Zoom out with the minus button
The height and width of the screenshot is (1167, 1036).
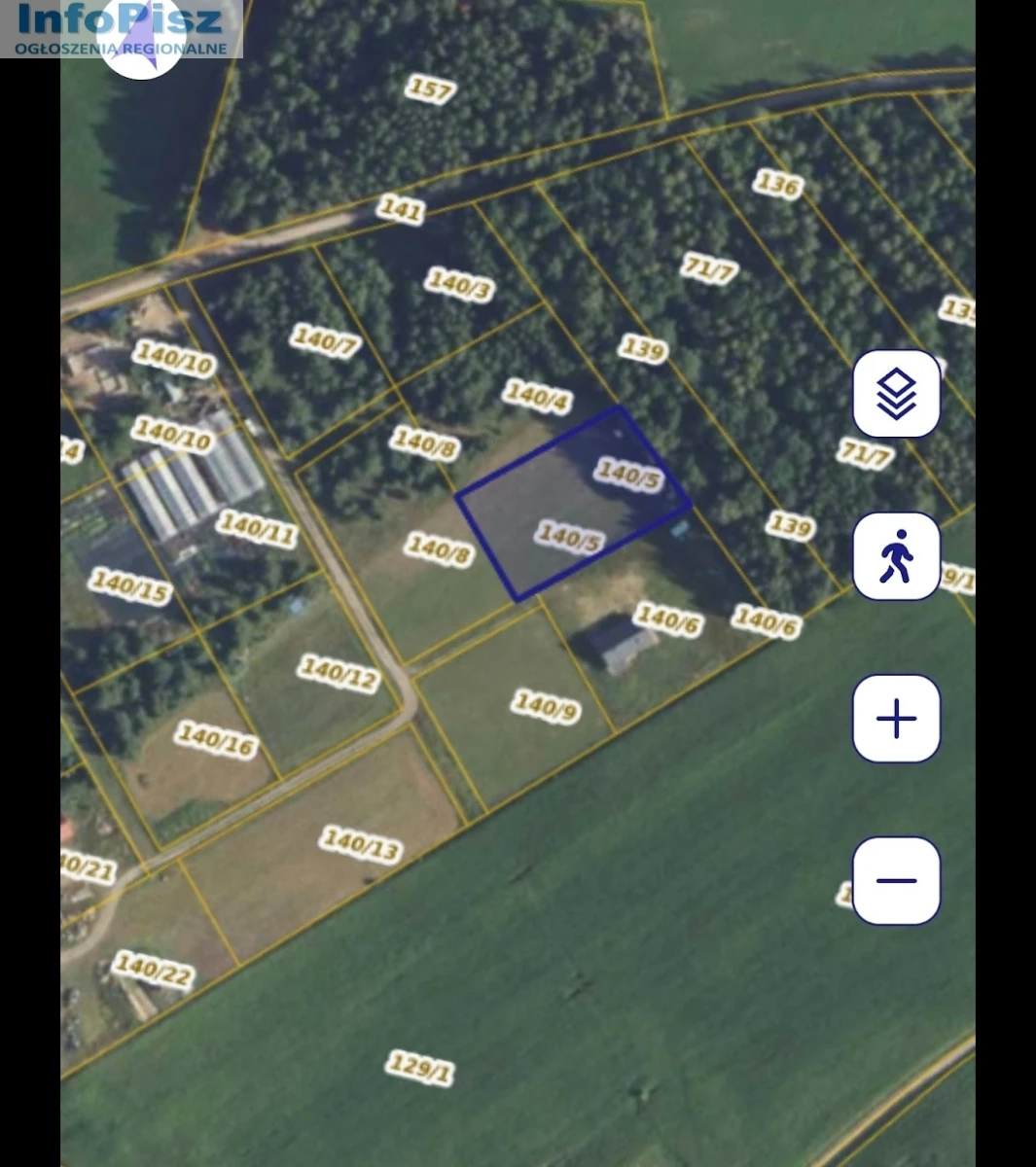coord(896,880)
